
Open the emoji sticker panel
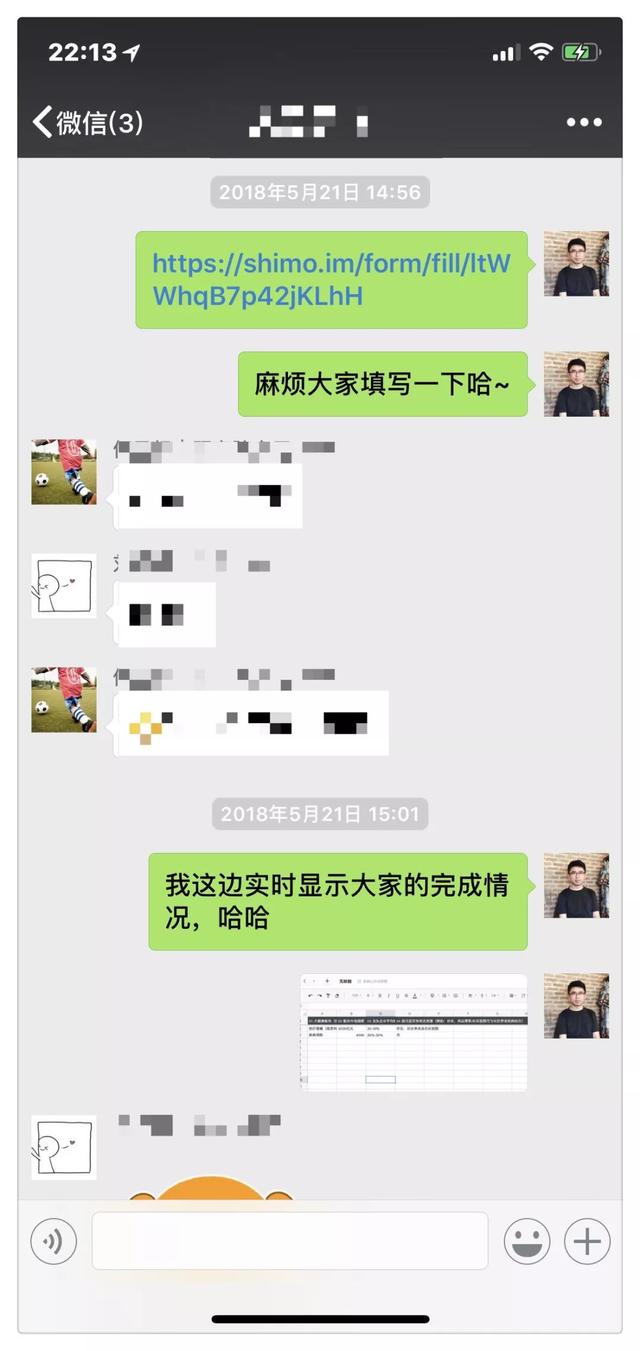526,1242
